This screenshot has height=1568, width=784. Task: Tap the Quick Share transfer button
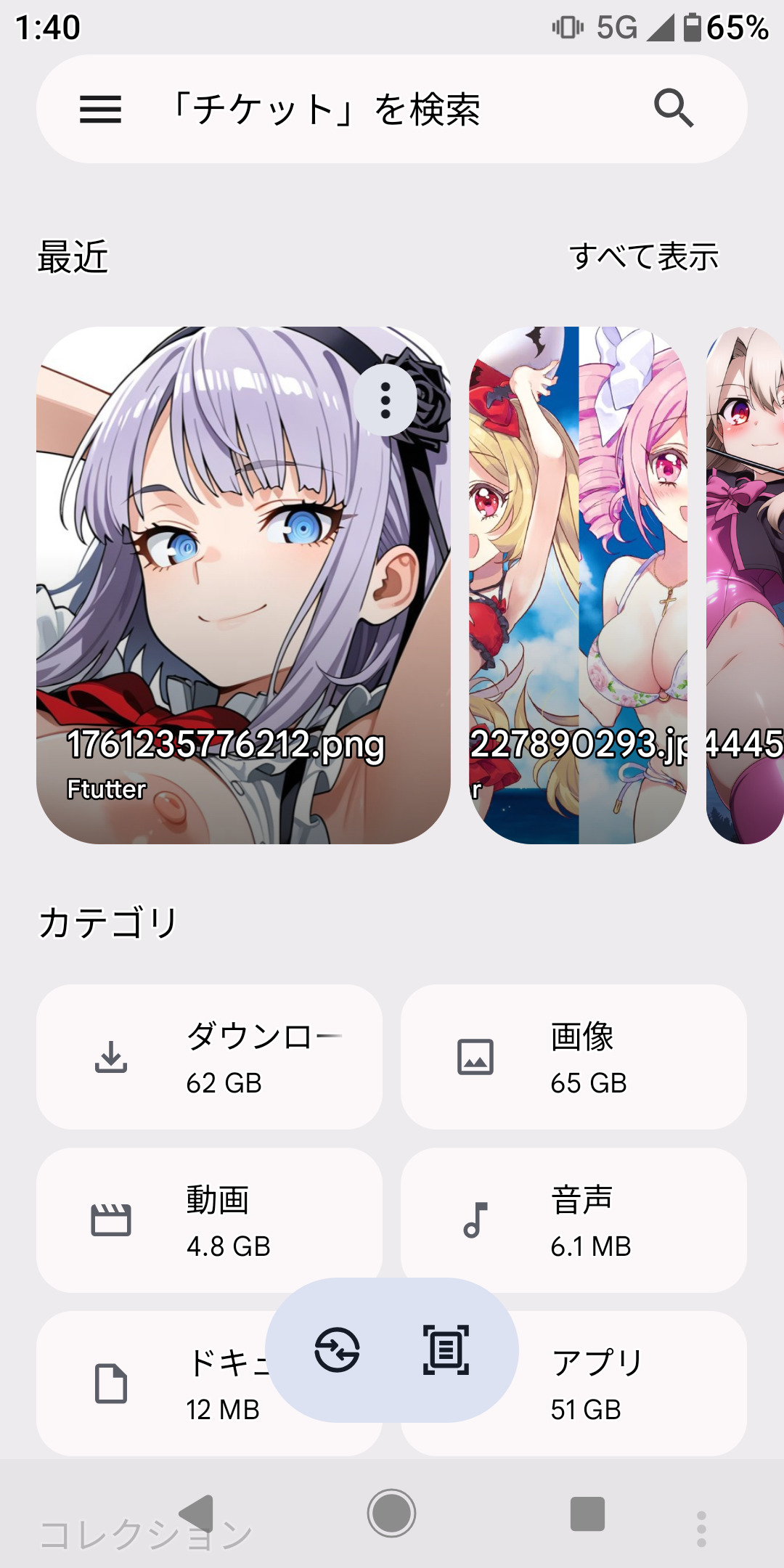(337, 1350)
